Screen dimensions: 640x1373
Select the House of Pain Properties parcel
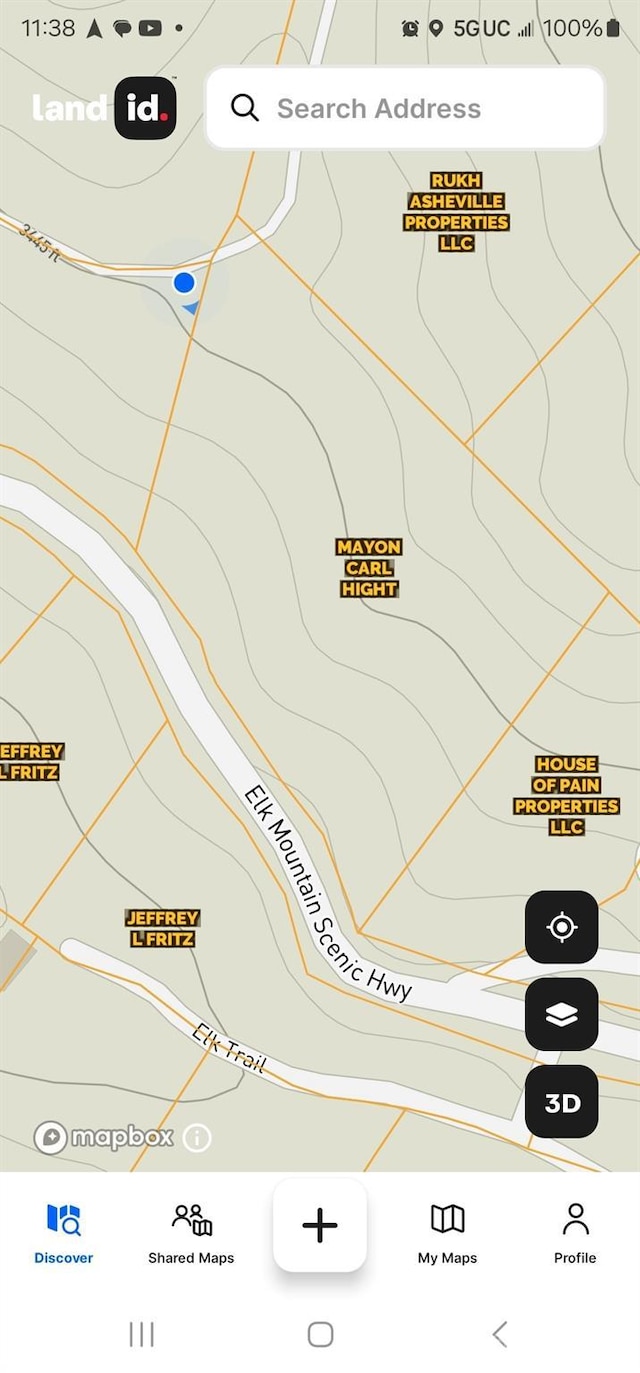pyautogui.click(x=566, y=795)
